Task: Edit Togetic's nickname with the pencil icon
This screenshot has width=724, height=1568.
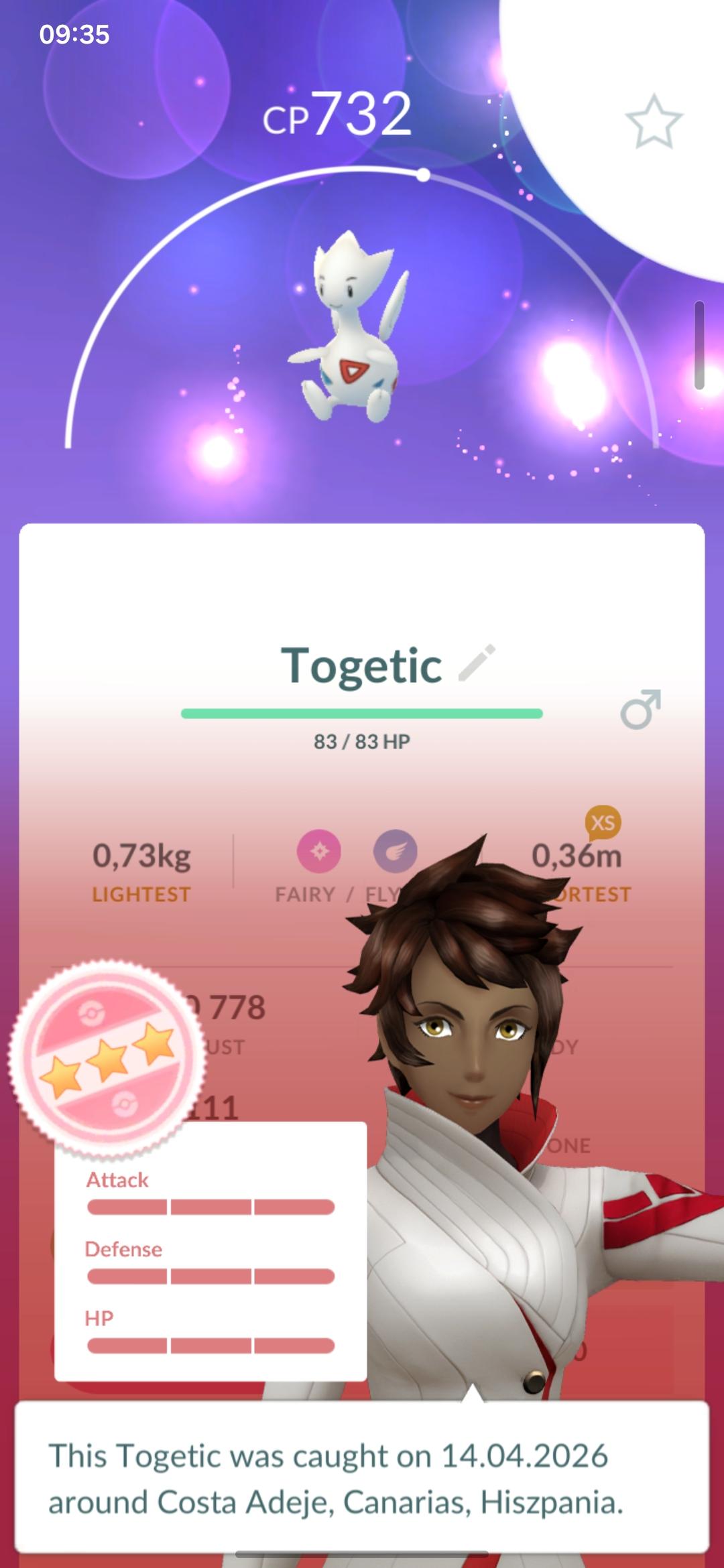Action: 477,663
